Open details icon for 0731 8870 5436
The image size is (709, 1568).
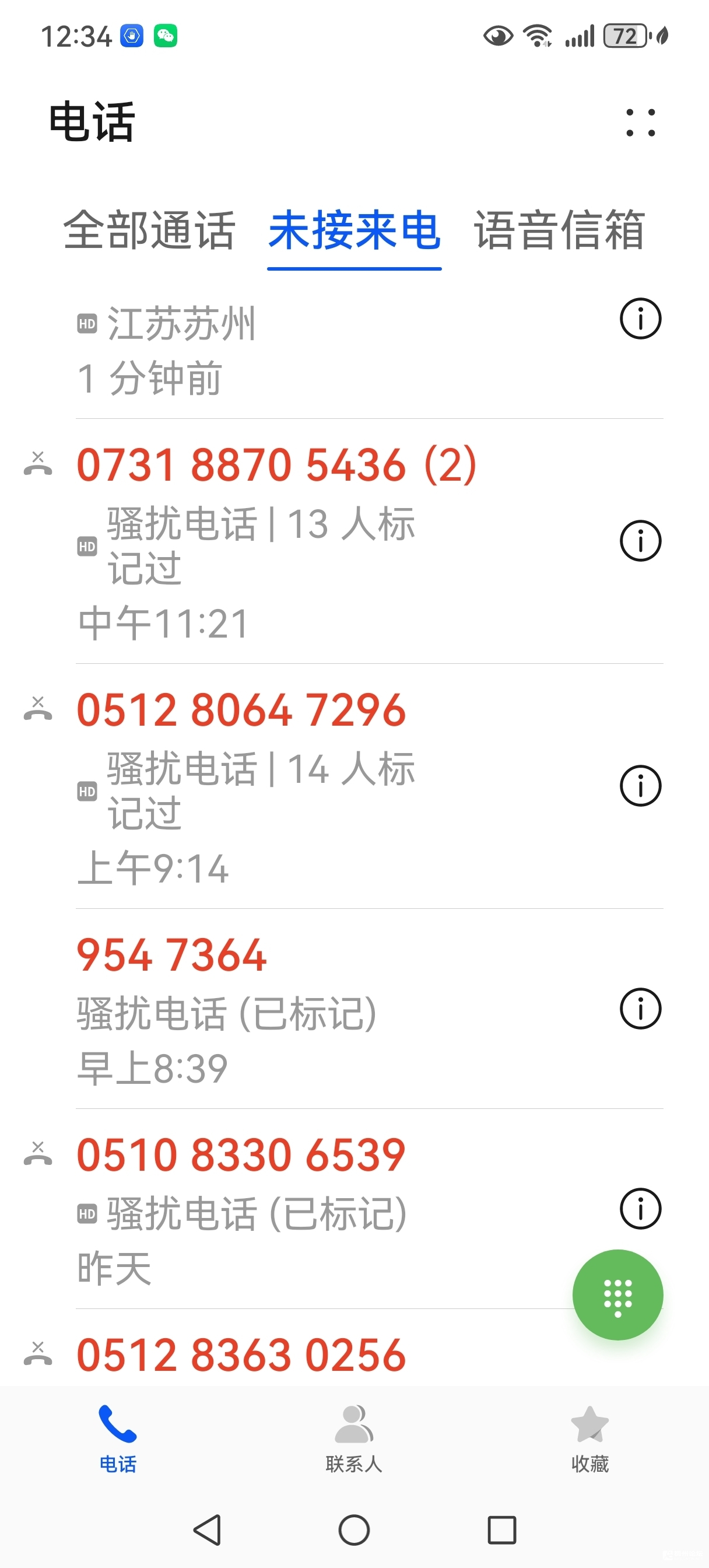[640, 541]
